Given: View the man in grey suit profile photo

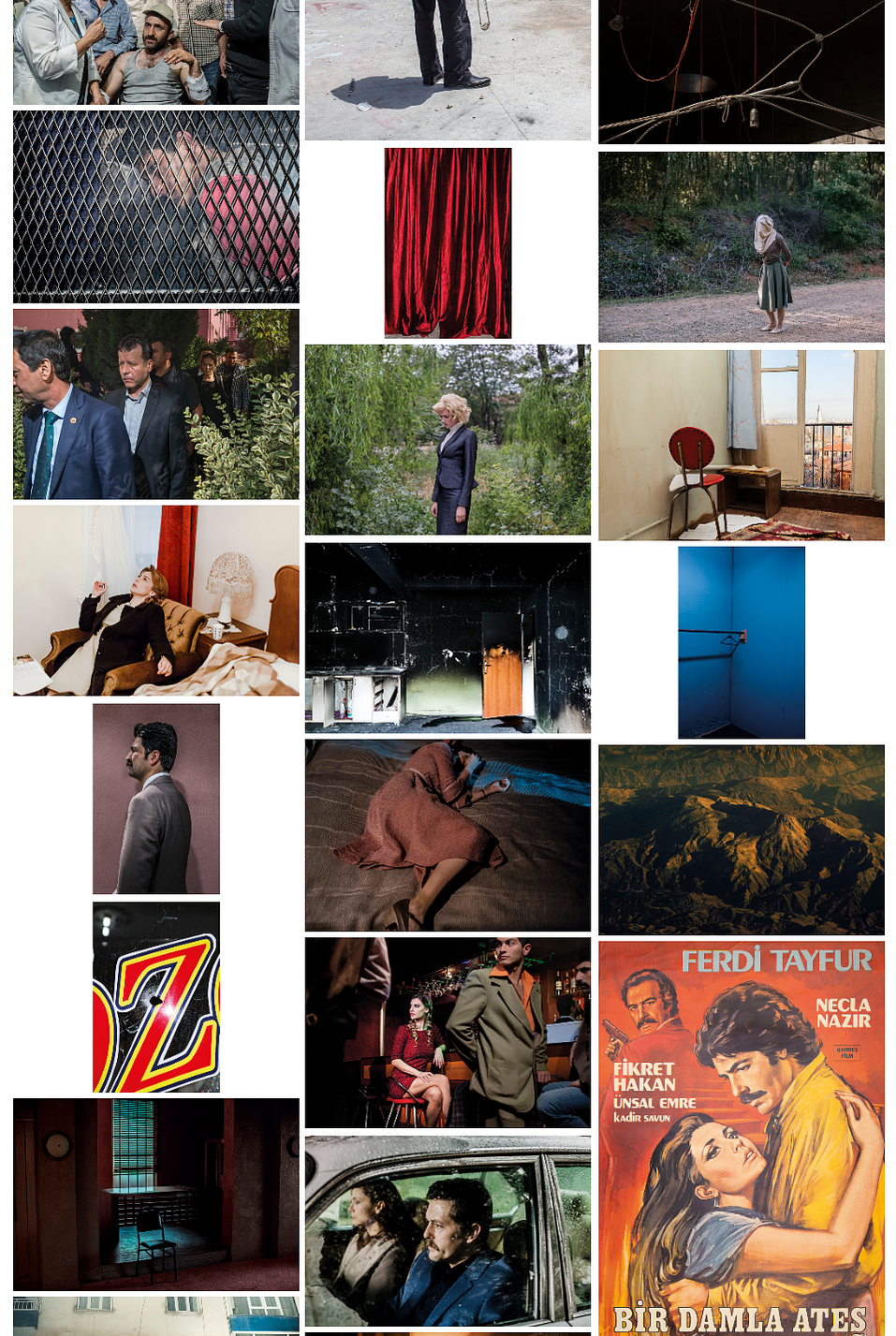Looking at the screenshot, I should 155,799.
